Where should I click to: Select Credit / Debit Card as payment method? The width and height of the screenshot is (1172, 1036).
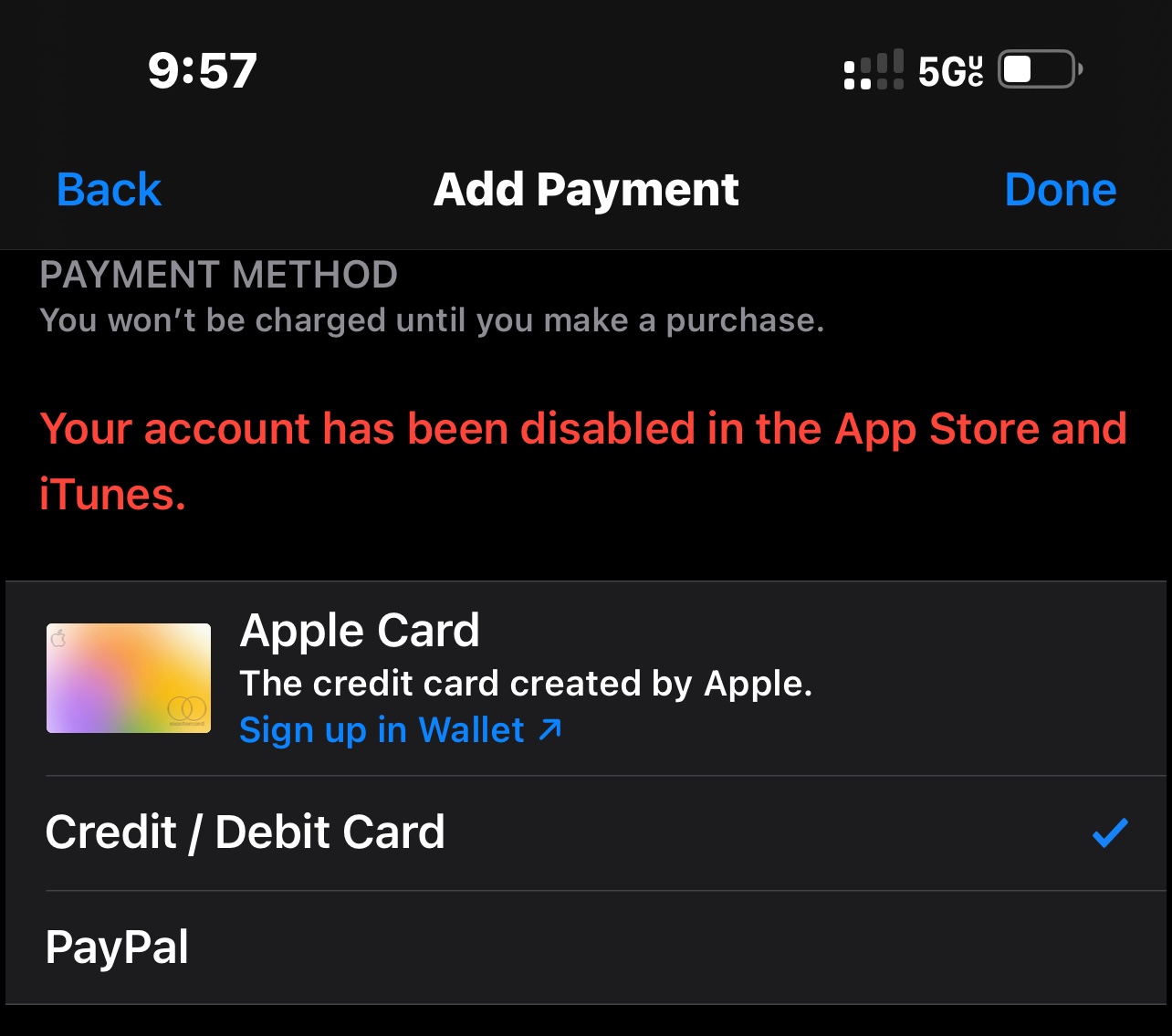tap(588, 832)
